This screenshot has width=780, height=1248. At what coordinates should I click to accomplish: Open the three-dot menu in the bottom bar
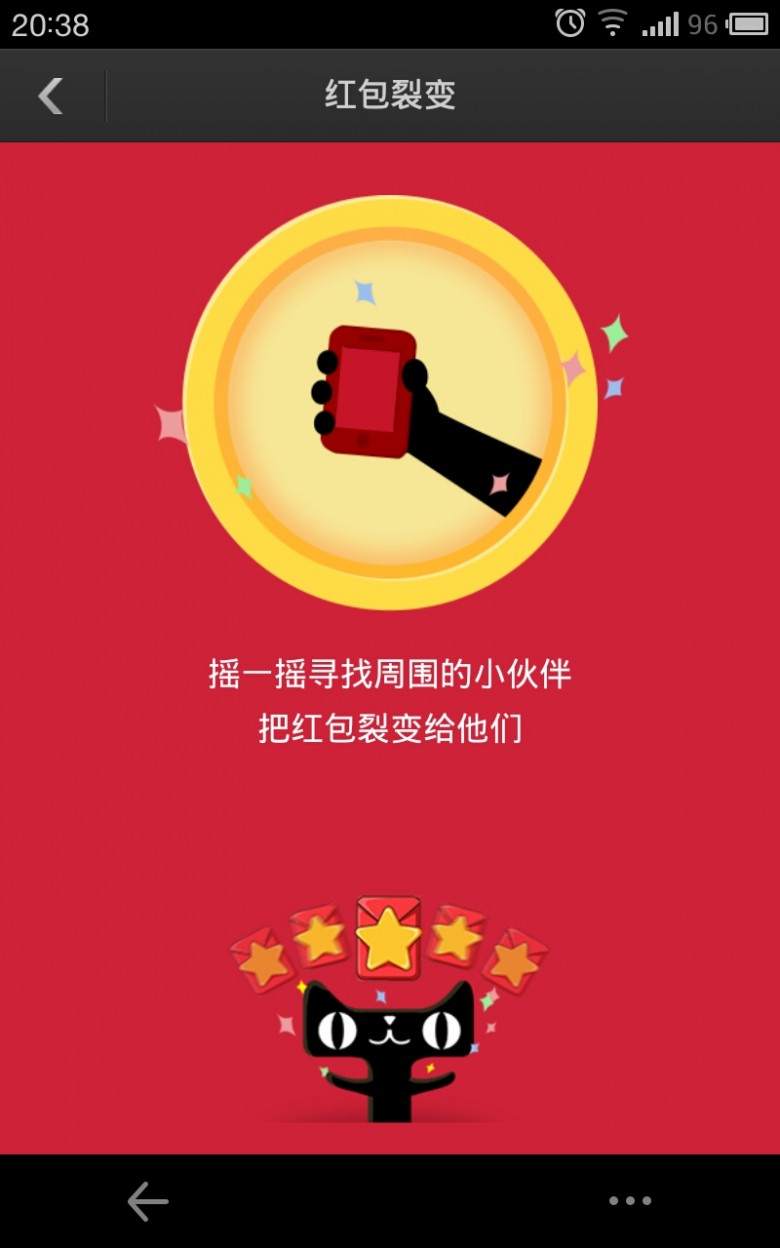631,1201
